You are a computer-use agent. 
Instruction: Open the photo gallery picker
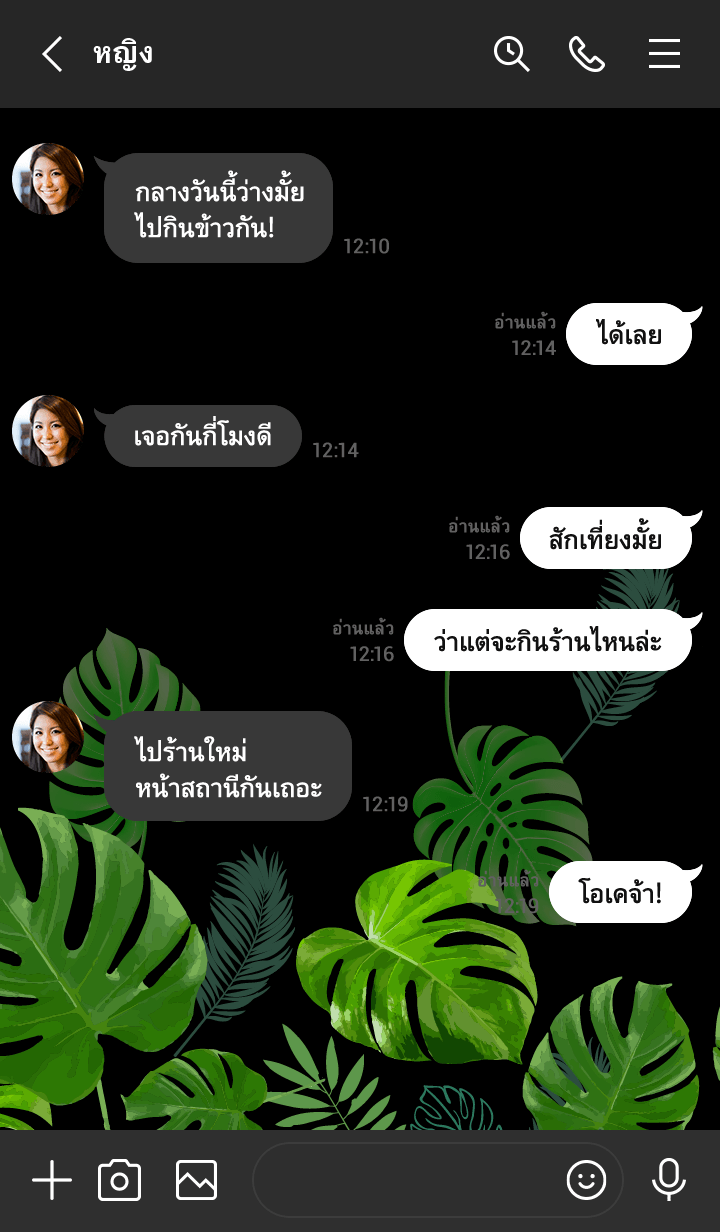pyautogui.click(x=196, y=1181)
